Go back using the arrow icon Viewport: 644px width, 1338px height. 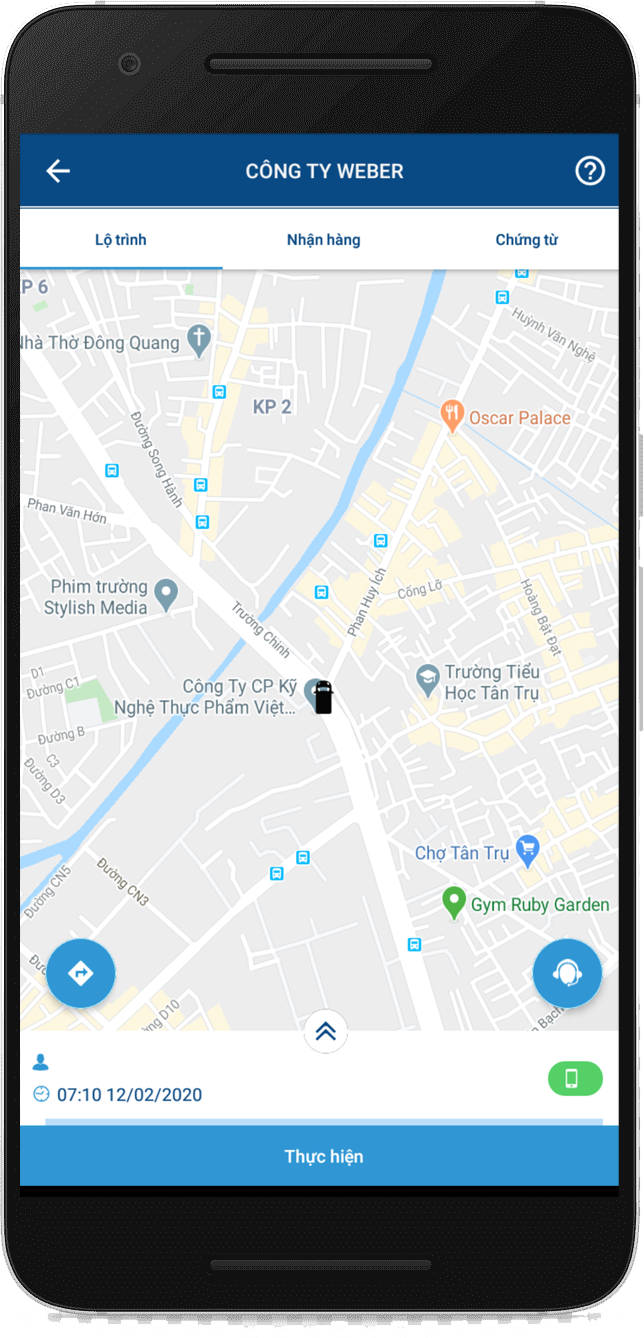(58, 171)
